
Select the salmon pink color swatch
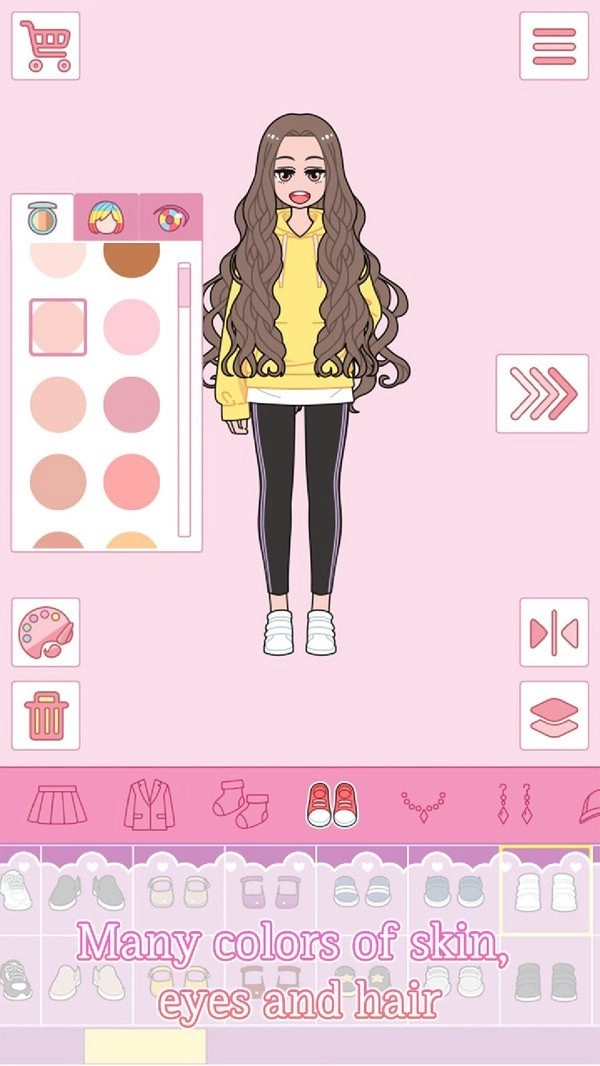[131, 482]
